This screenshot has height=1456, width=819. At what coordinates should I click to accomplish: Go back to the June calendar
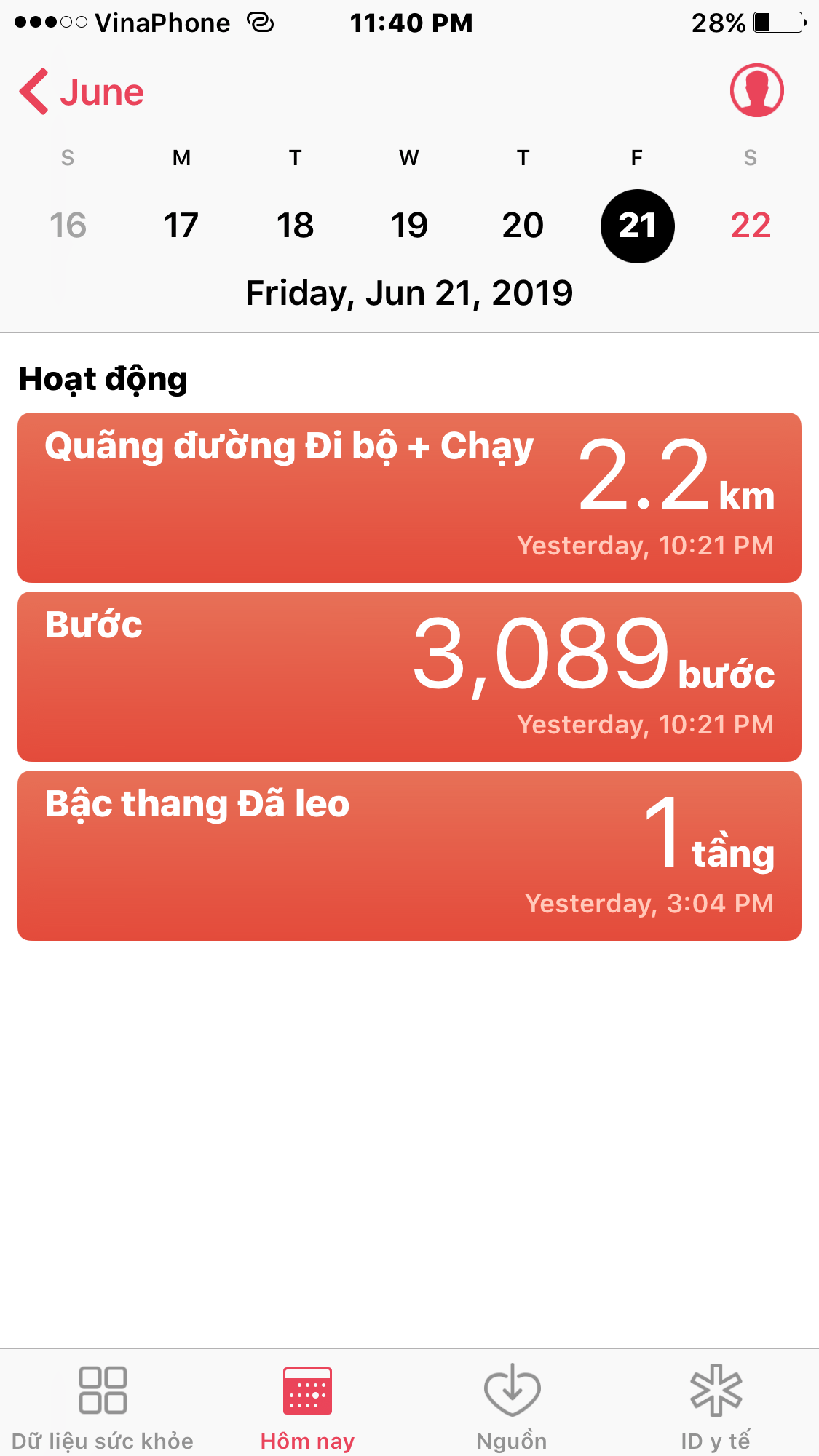click(x=82, y=92)
